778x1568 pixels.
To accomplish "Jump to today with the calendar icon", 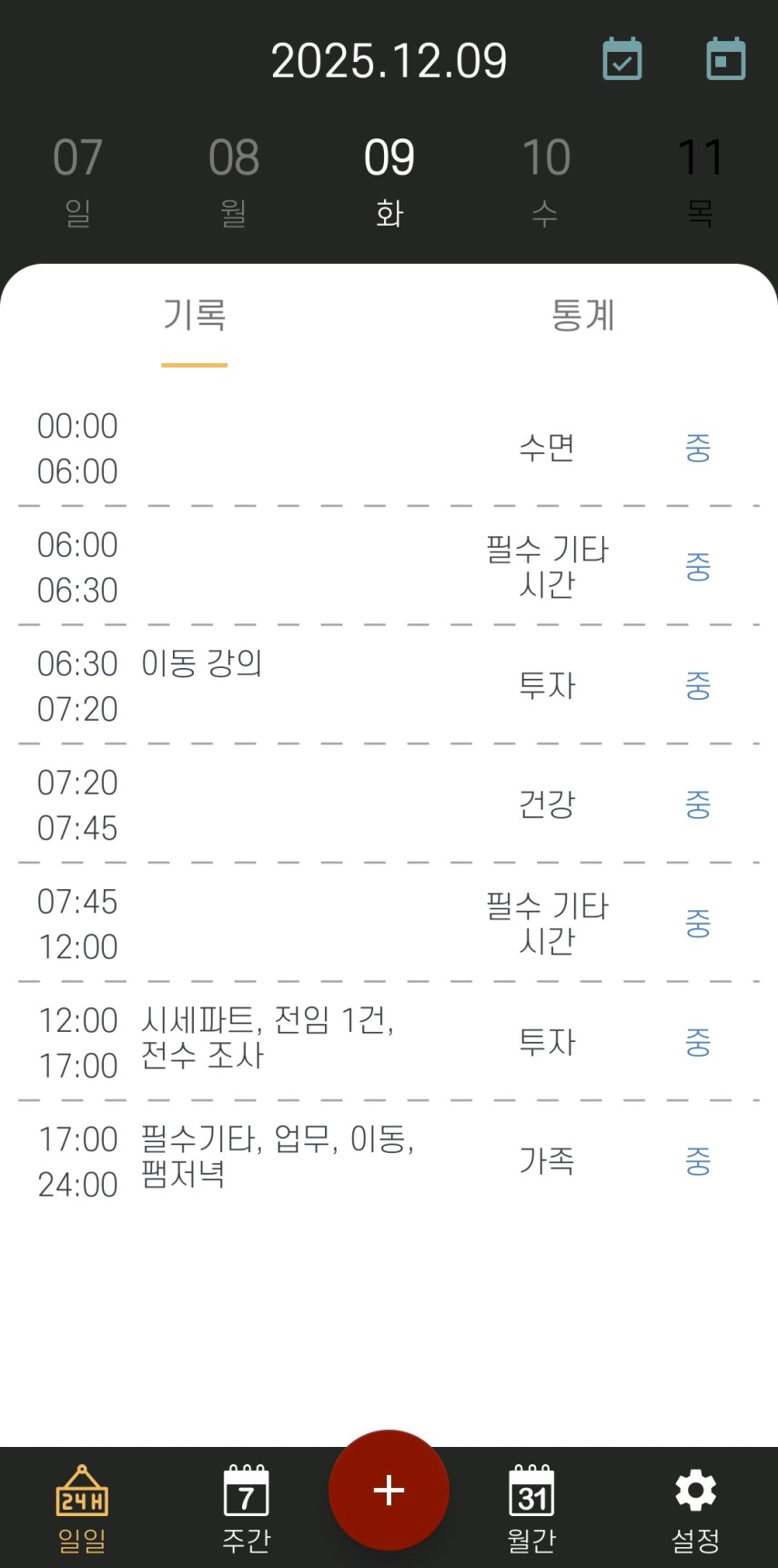I will click(x=725, y=60).
